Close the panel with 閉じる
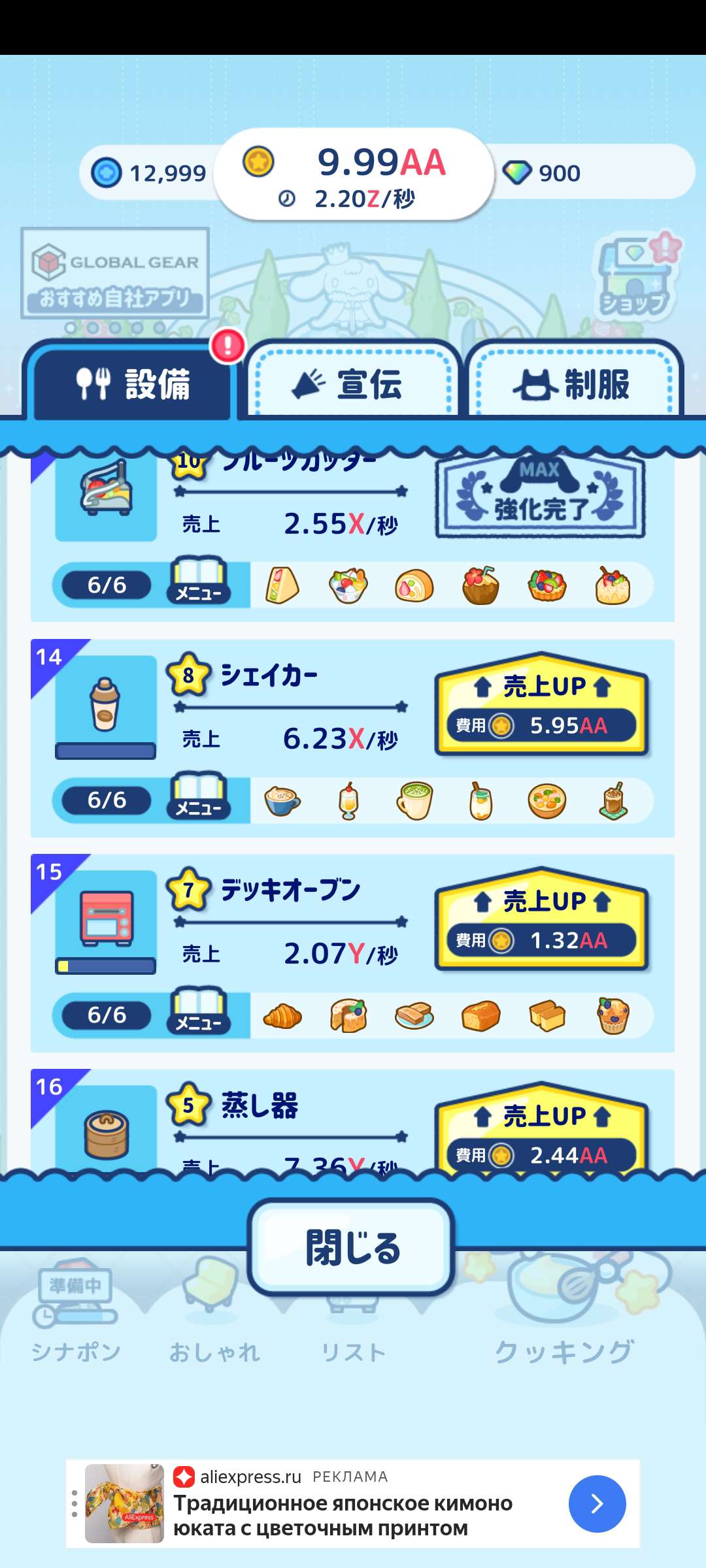Screen dimensions: 706x1568 pyautogui.click(x=352, y=1247)
